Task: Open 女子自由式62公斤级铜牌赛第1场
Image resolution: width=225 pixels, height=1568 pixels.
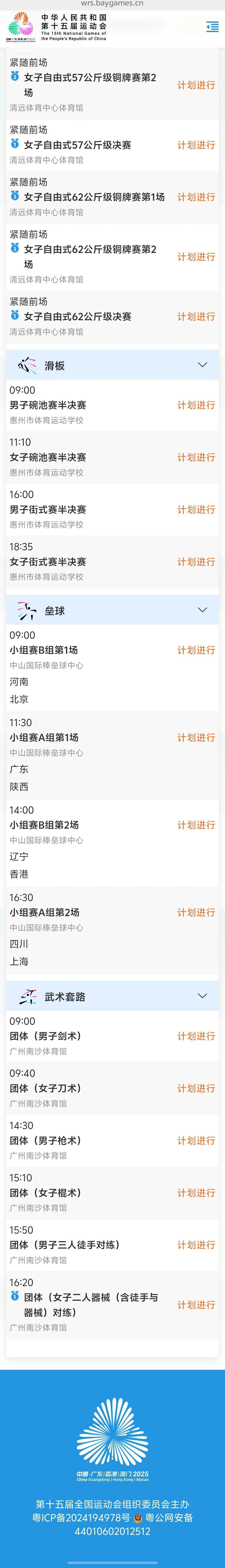Action: point(94,197)
